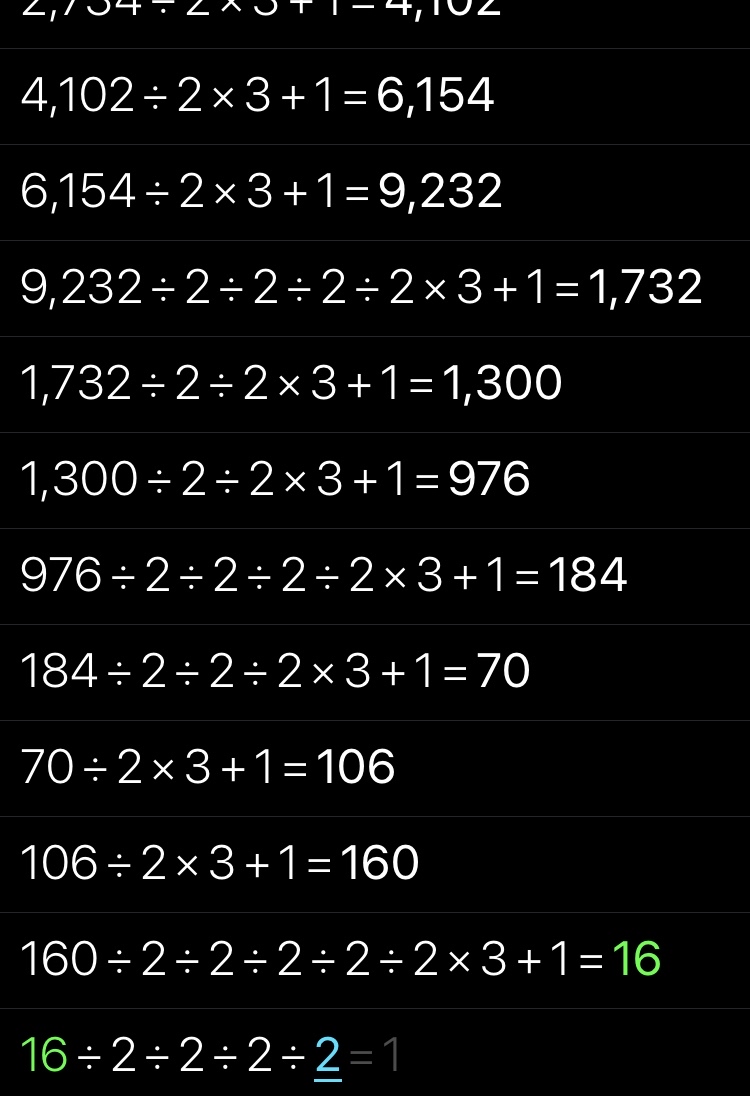The image size is (750, 1096).
Task: Select the calculation that equals 1,300
Action: (x=291, y=384)
